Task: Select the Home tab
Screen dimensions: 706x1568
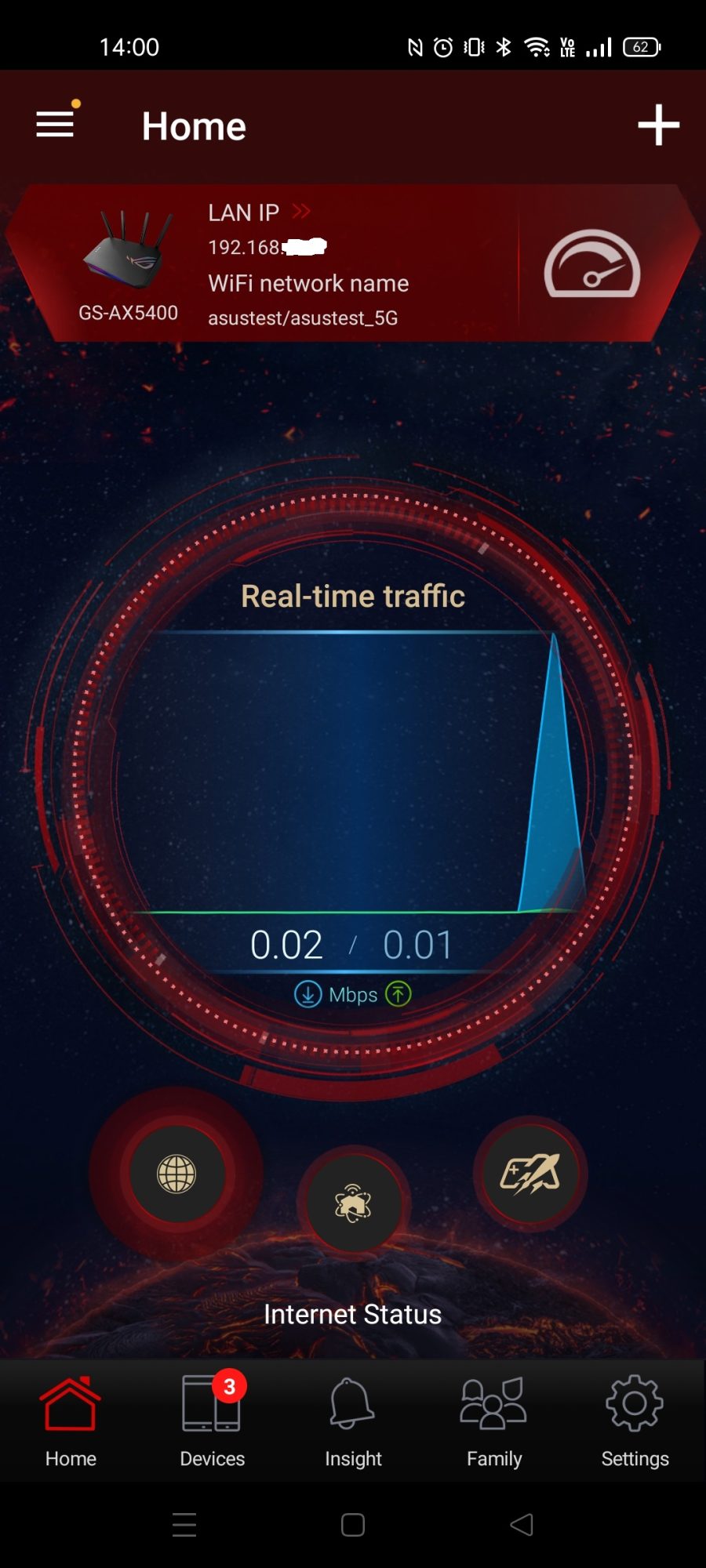Action: (71, 1421)
